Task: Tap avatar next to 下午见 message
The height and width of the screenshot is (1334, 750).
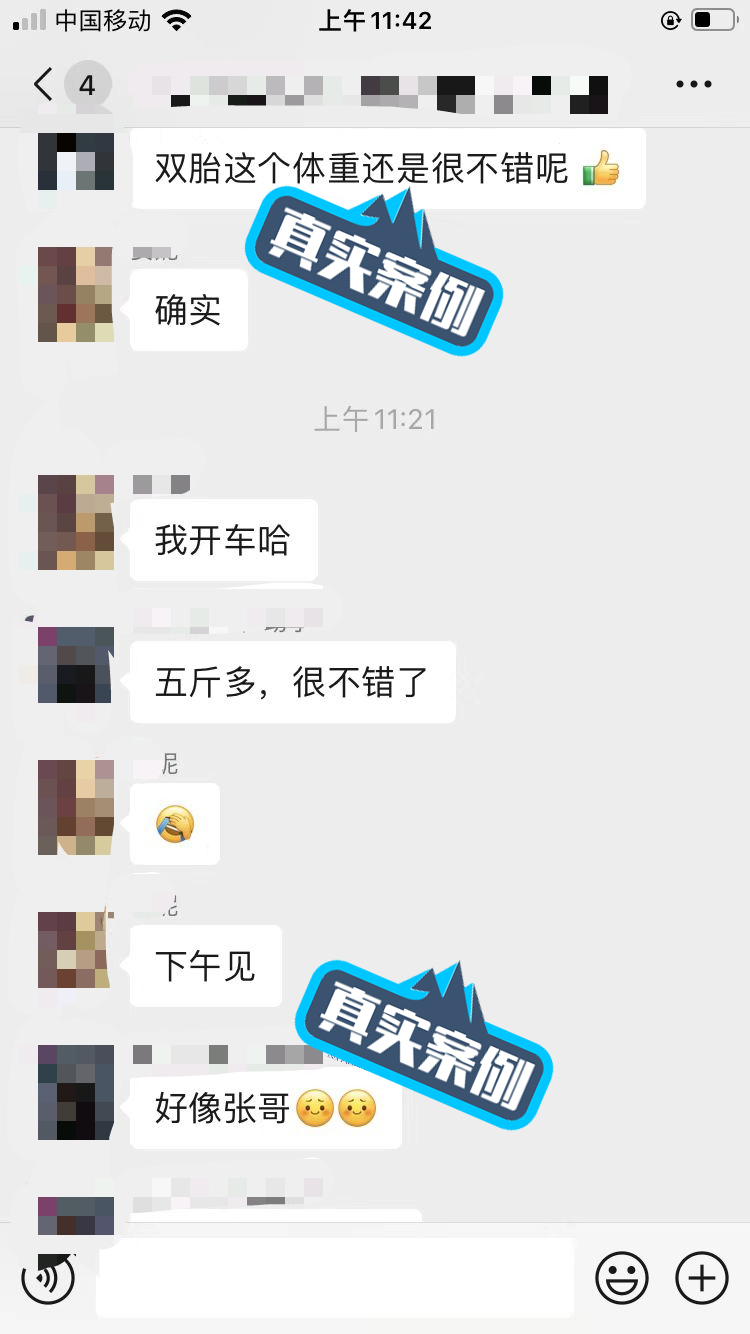Action: pyautogui.click(x=76, y=949)
